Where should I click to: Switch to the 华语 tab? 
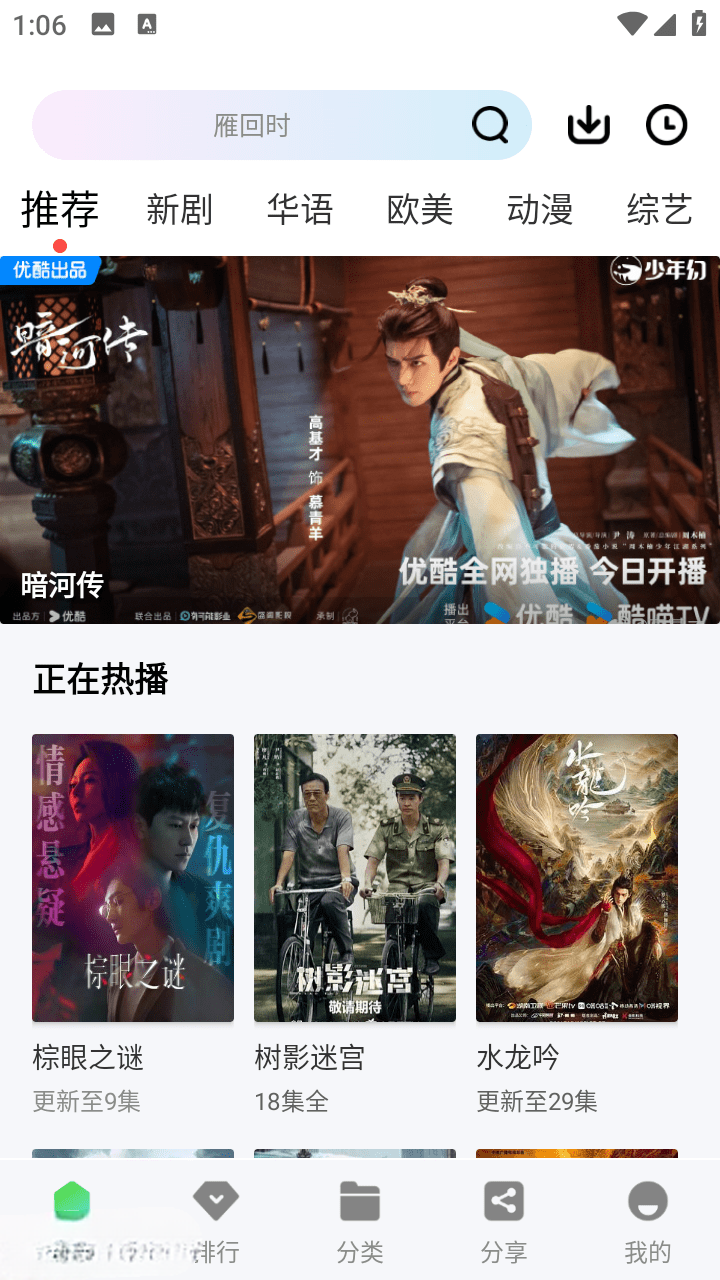(x=300, y=210)
